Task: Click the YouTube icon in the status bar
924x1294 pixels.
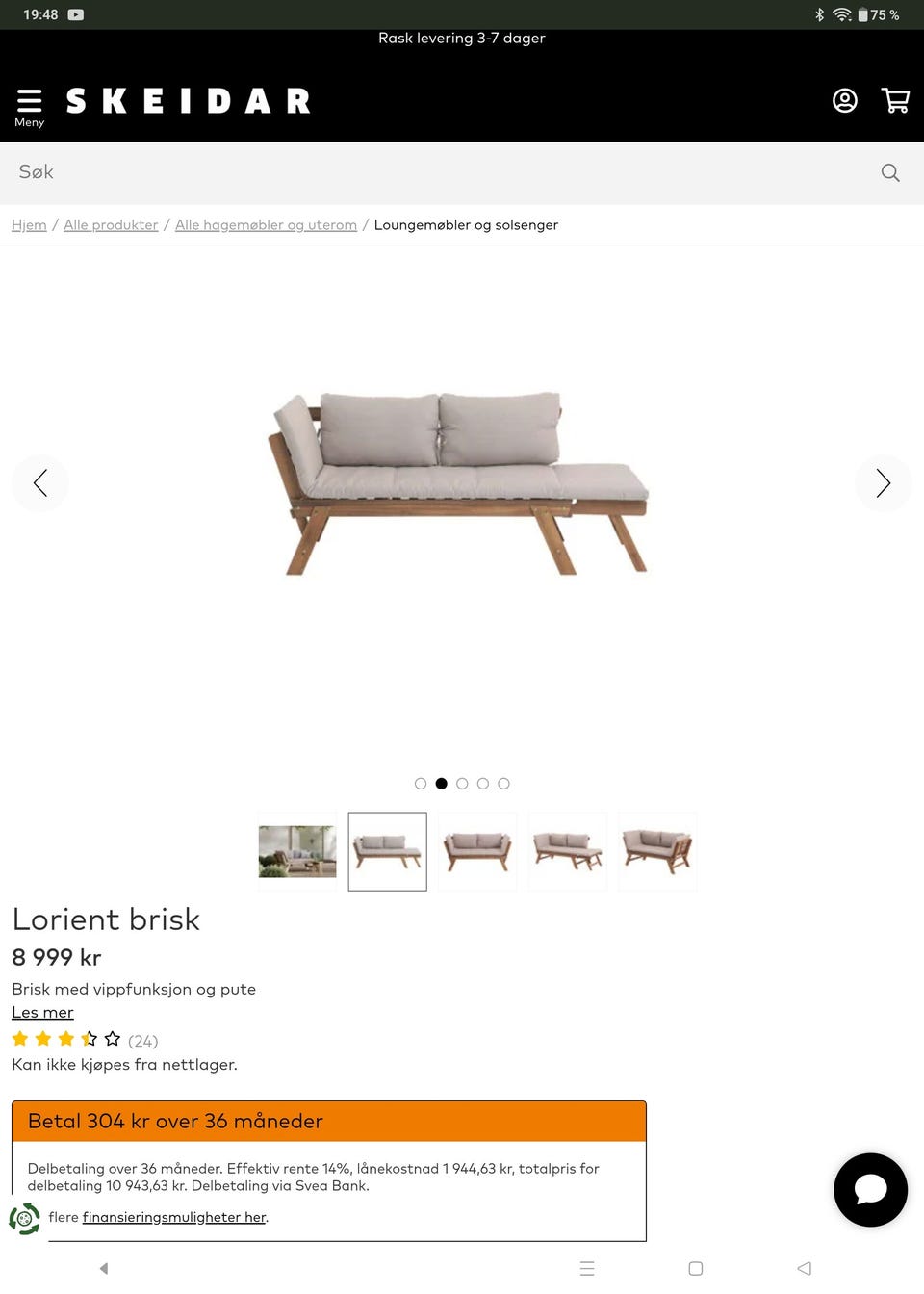Action: pyautogui.click(x=76, y=14)
